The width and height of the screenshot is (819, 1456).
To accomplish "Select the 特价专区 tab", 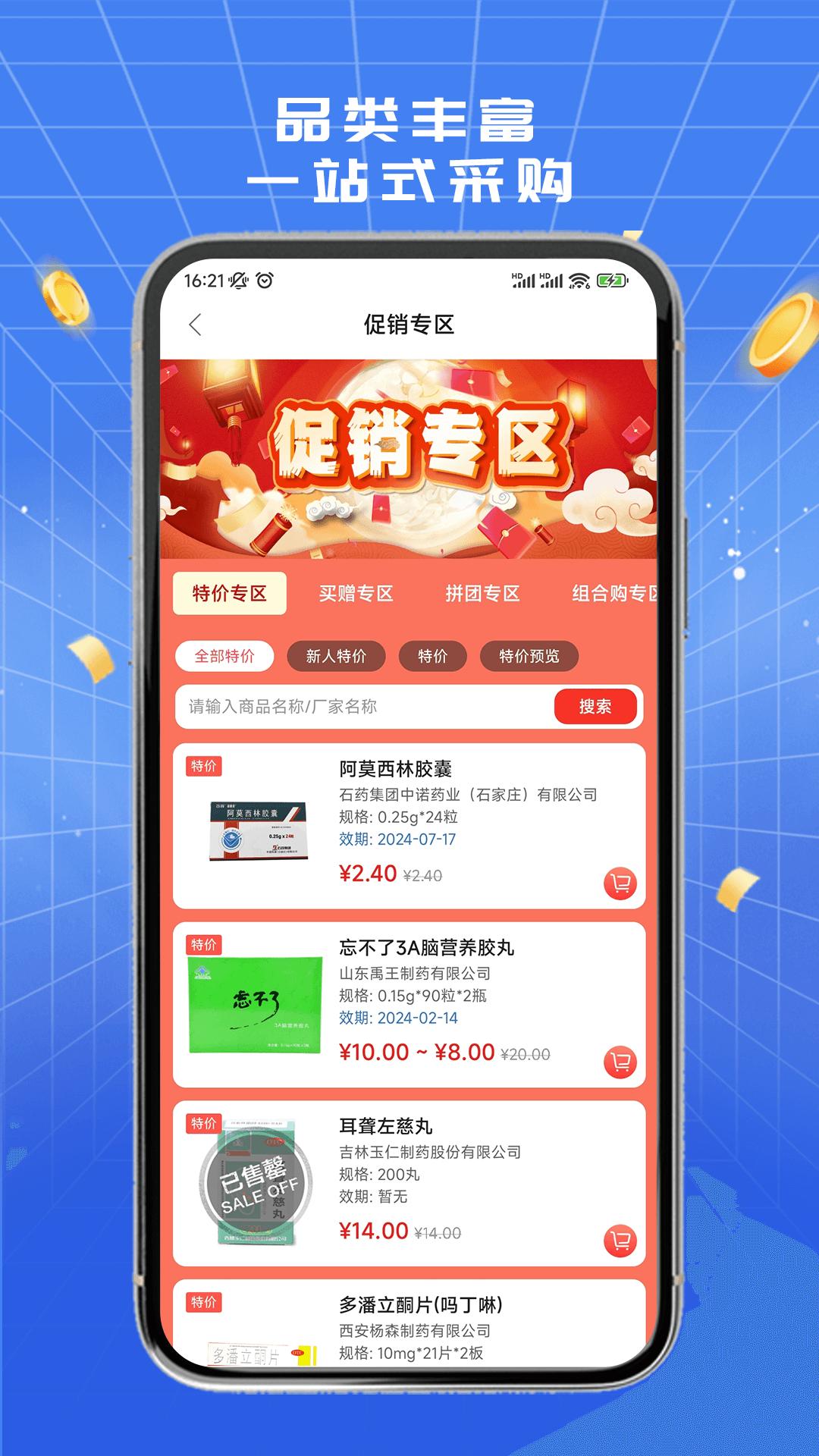I will point(229,595).
